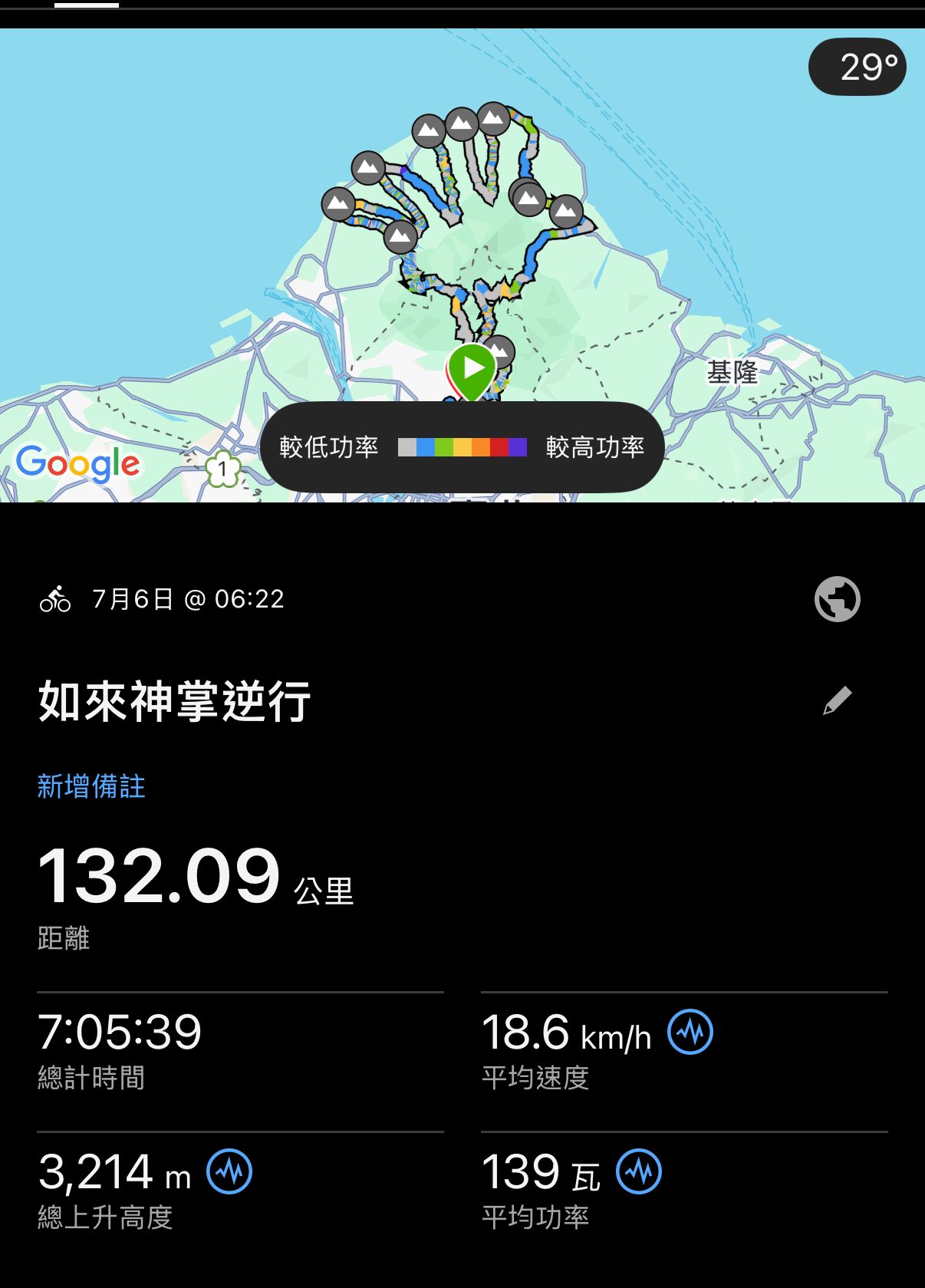Open the insight icon next to 平均功率

[639, 1171]
